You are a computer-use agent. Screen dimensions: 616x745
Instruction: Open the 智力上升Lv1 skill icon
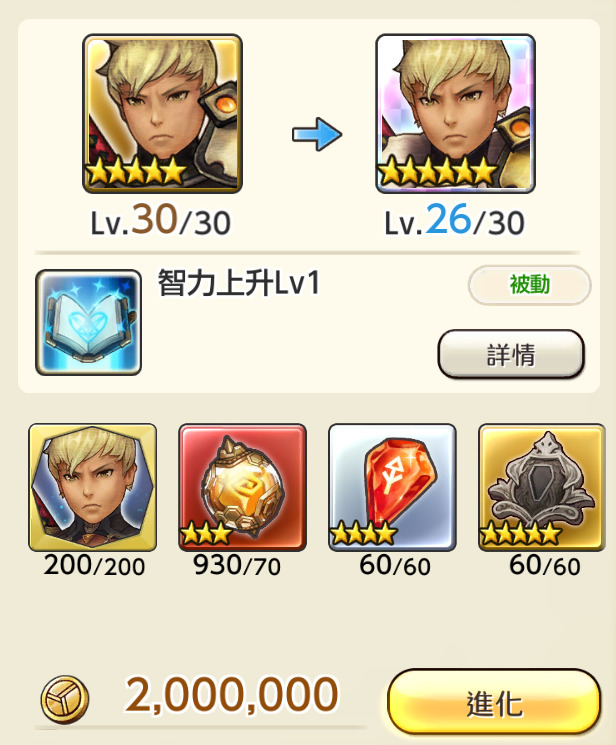tap(88, 322)
